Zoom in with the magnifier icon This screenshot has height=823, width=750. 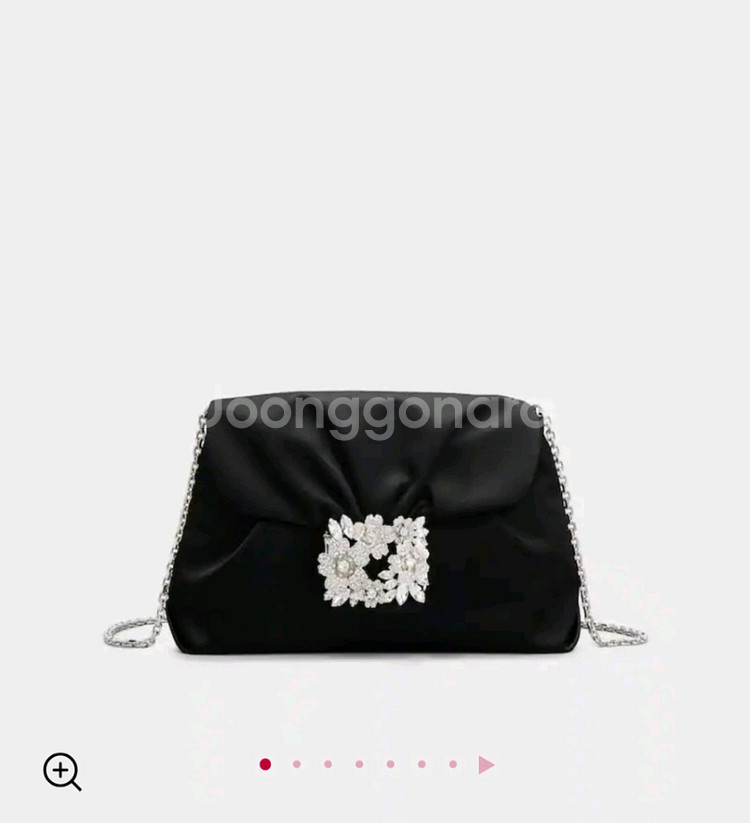(x=61, y=771)
